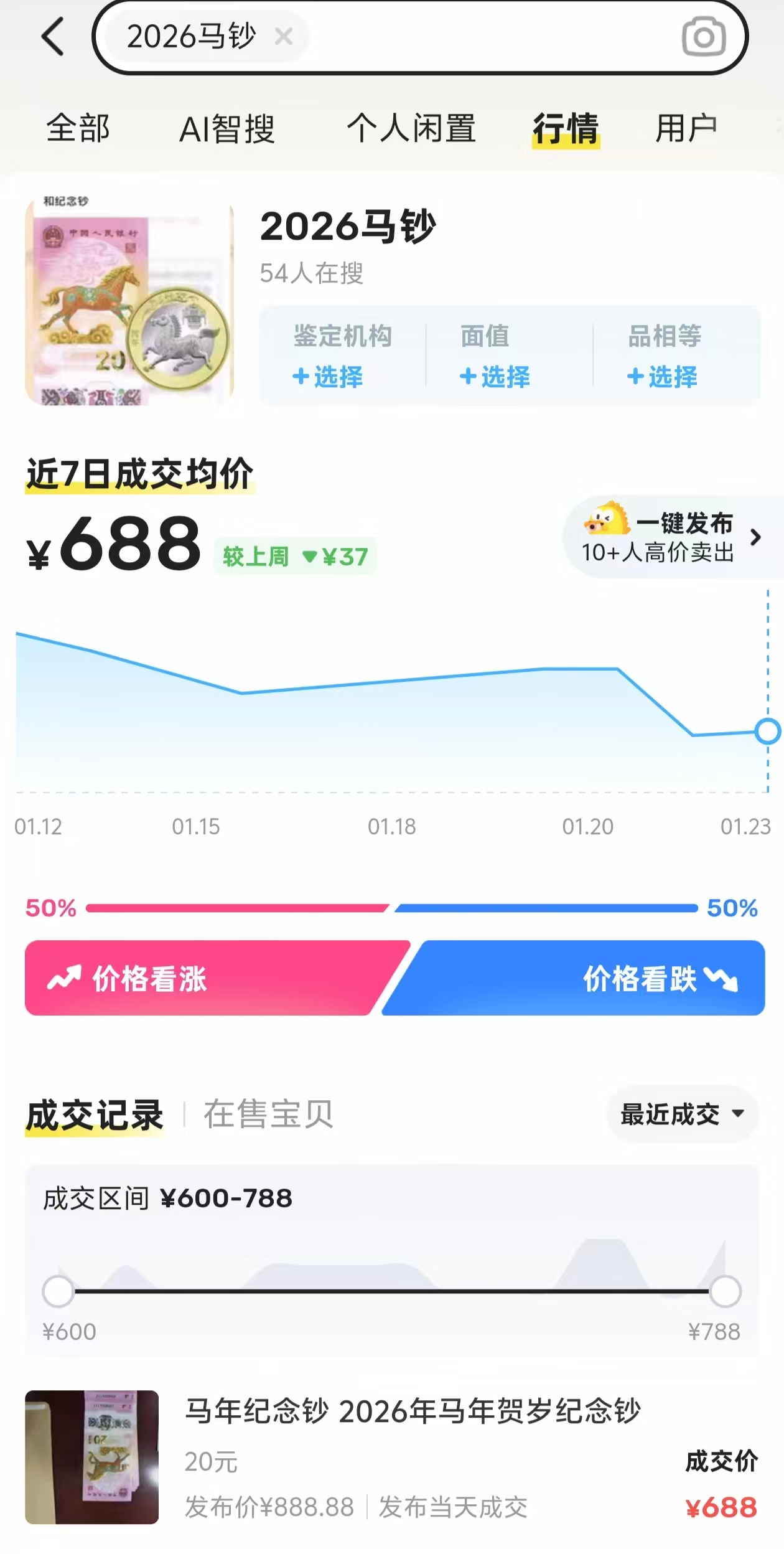Tap the ¥788 maximum price slider handle
Image resolution: width=784 pixels, height=1564 pixels.
click(726, 1291)
